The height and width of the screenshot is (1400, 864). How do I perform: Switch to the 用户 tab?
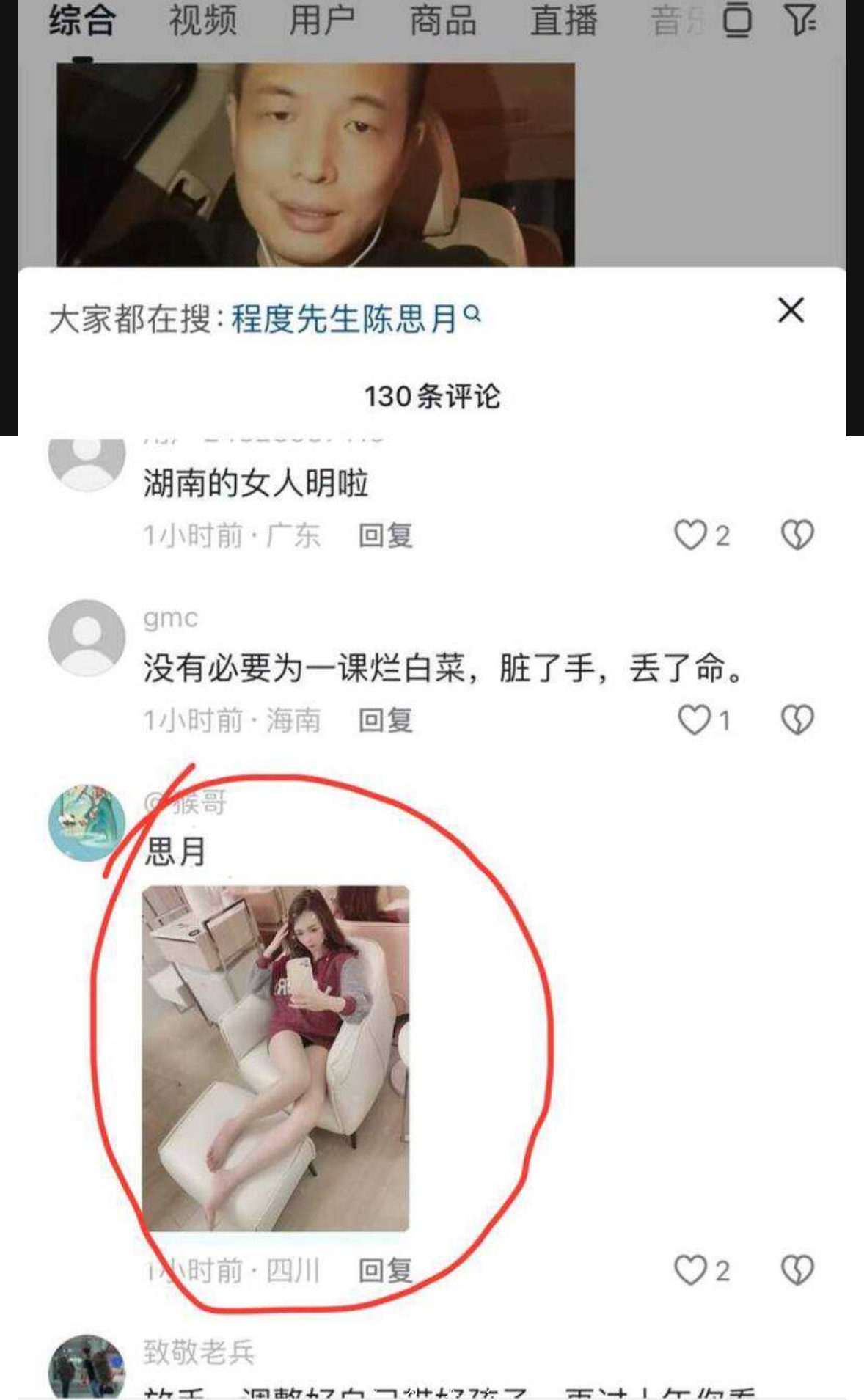pyautogui.click(x=322, y=20)
